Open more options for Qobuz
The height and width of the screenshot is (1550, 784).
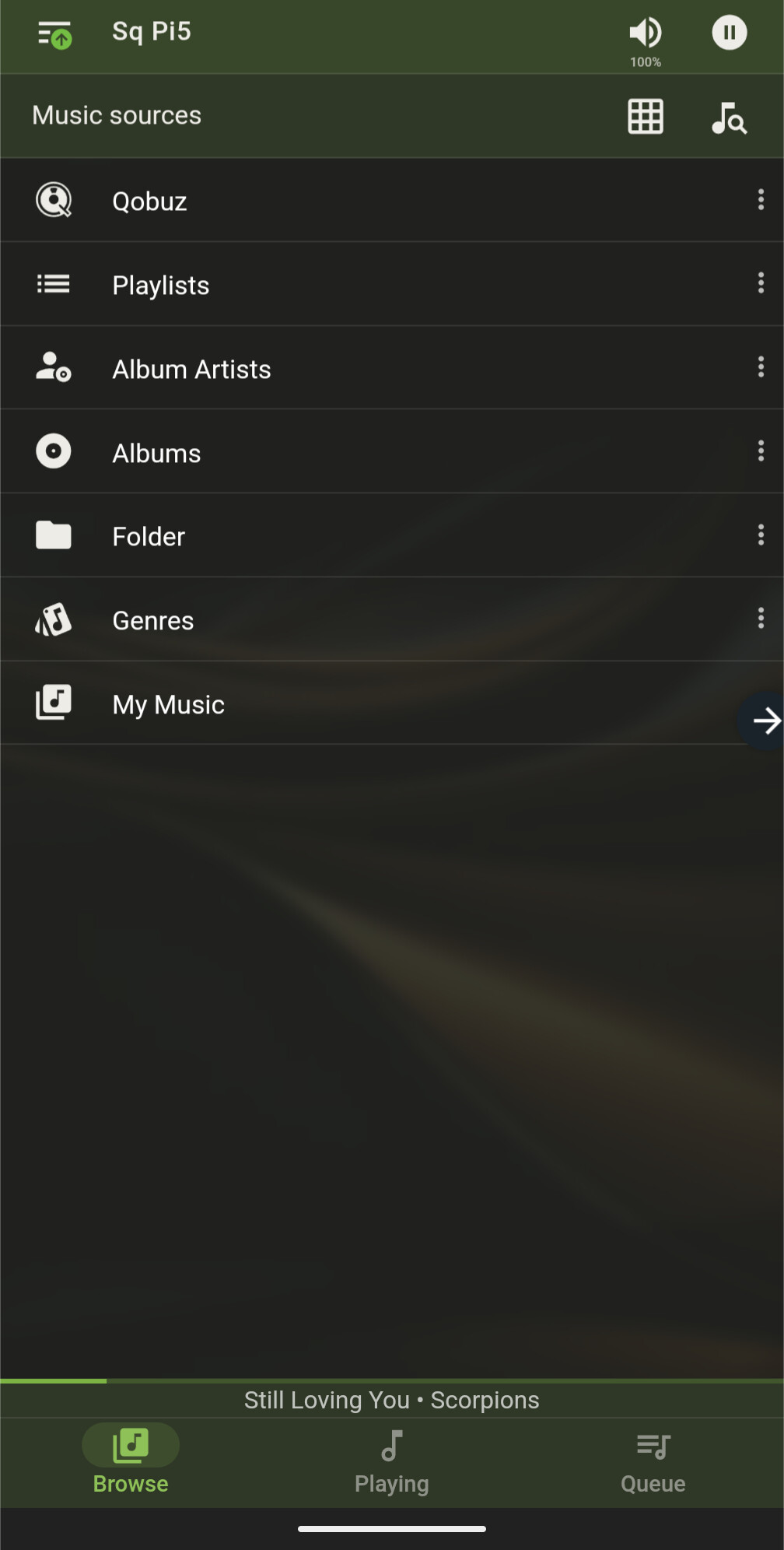pos(761,200)
